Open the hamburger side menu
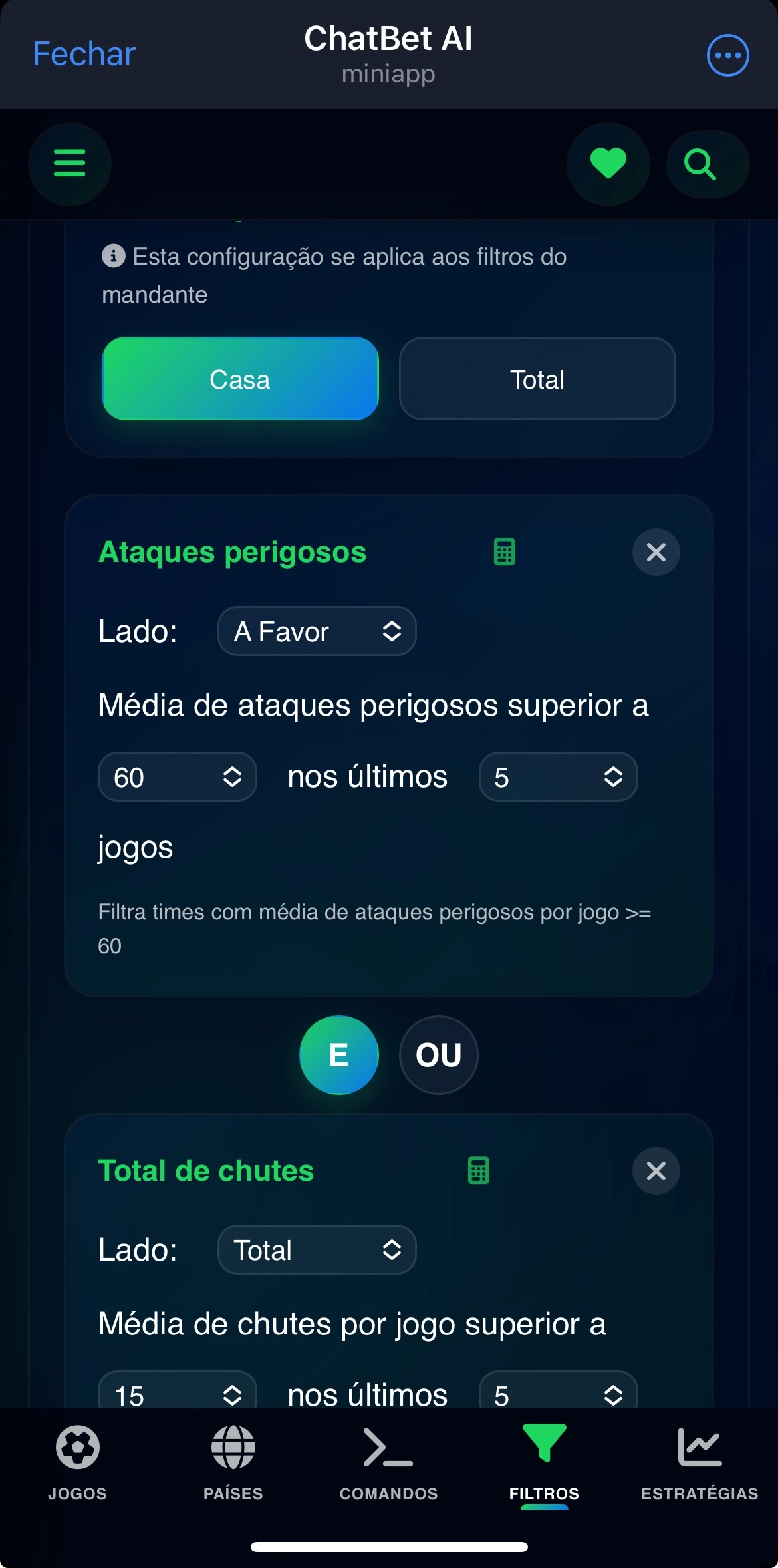This screenshot has height=1568, width=778. click(69, 164)
